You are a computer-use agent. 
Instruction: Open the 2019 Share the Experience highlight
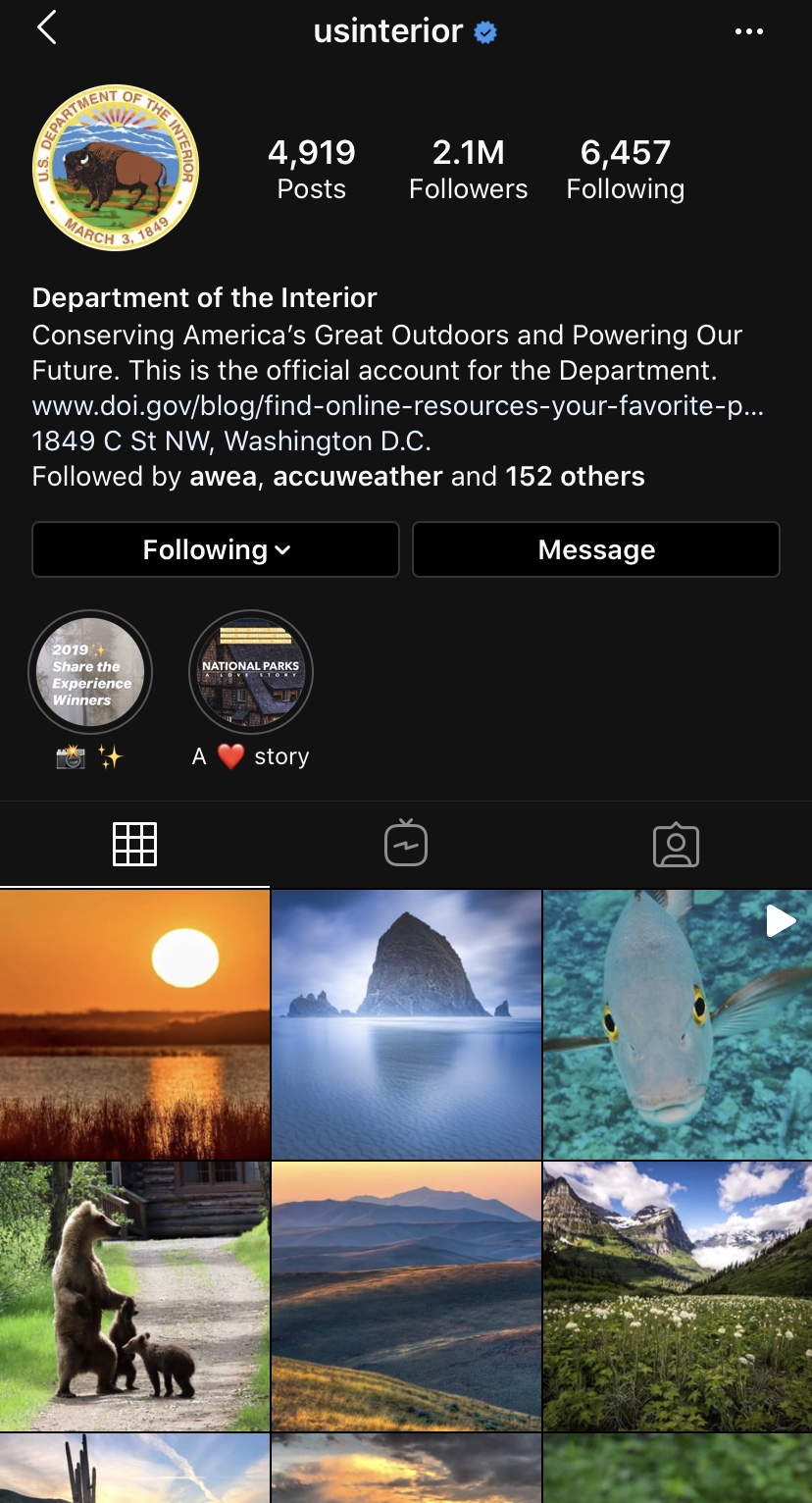tap(90, 671)
